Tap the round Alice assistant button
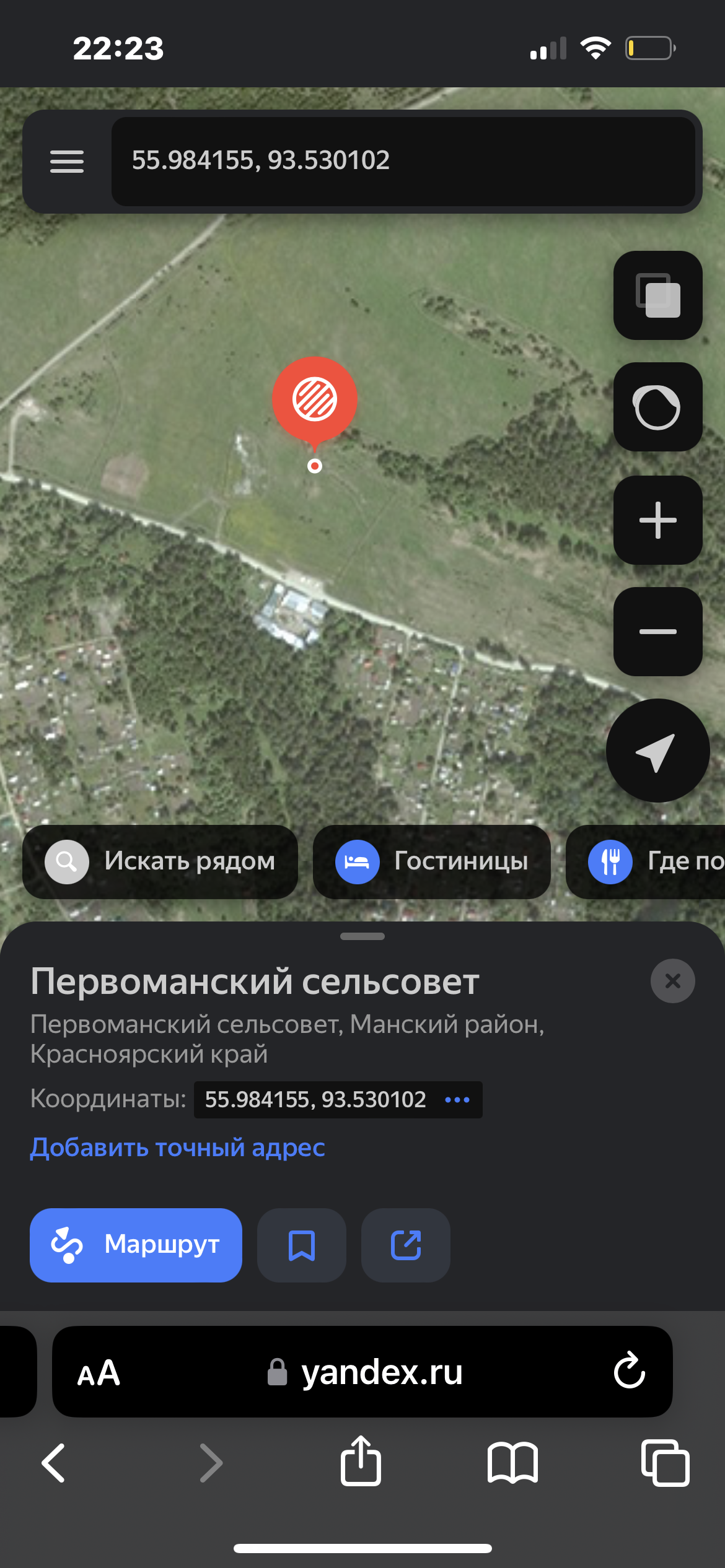The height and width of the screenshot is (1568, 725). click(657, 407)
